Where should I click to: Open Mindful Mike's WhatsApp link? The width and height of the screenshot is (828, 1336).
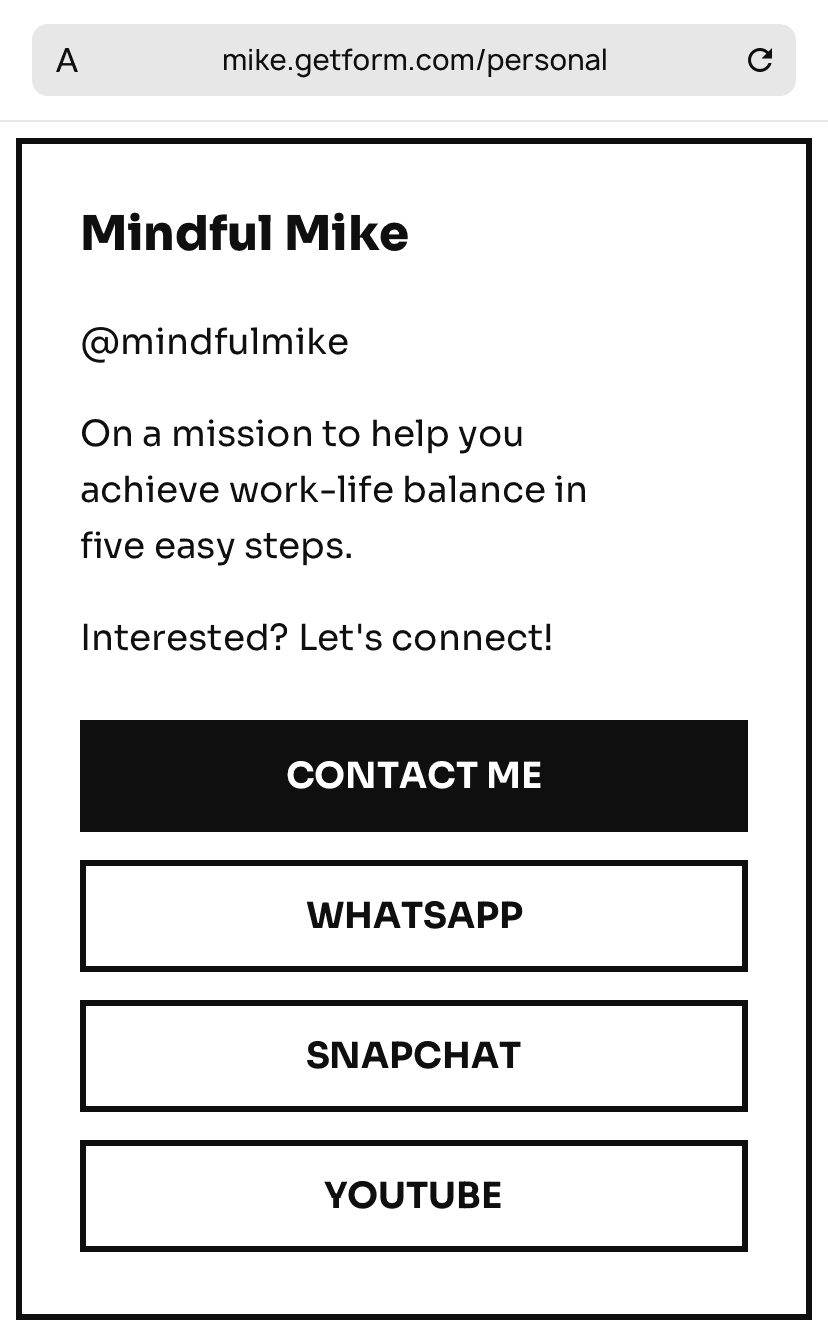click(x=414, y=916)
